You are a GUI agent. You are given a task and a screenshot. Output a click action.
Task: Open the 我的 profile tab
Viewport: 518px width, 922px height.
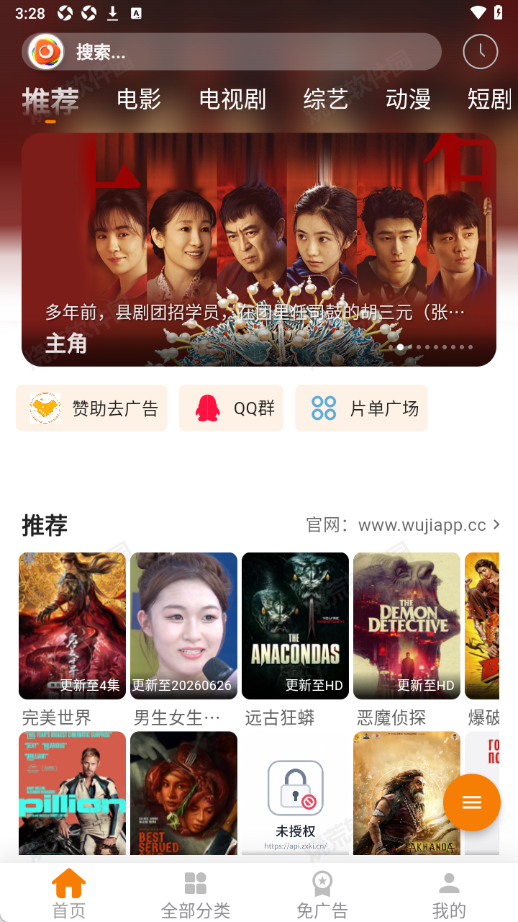coord(449,895)
